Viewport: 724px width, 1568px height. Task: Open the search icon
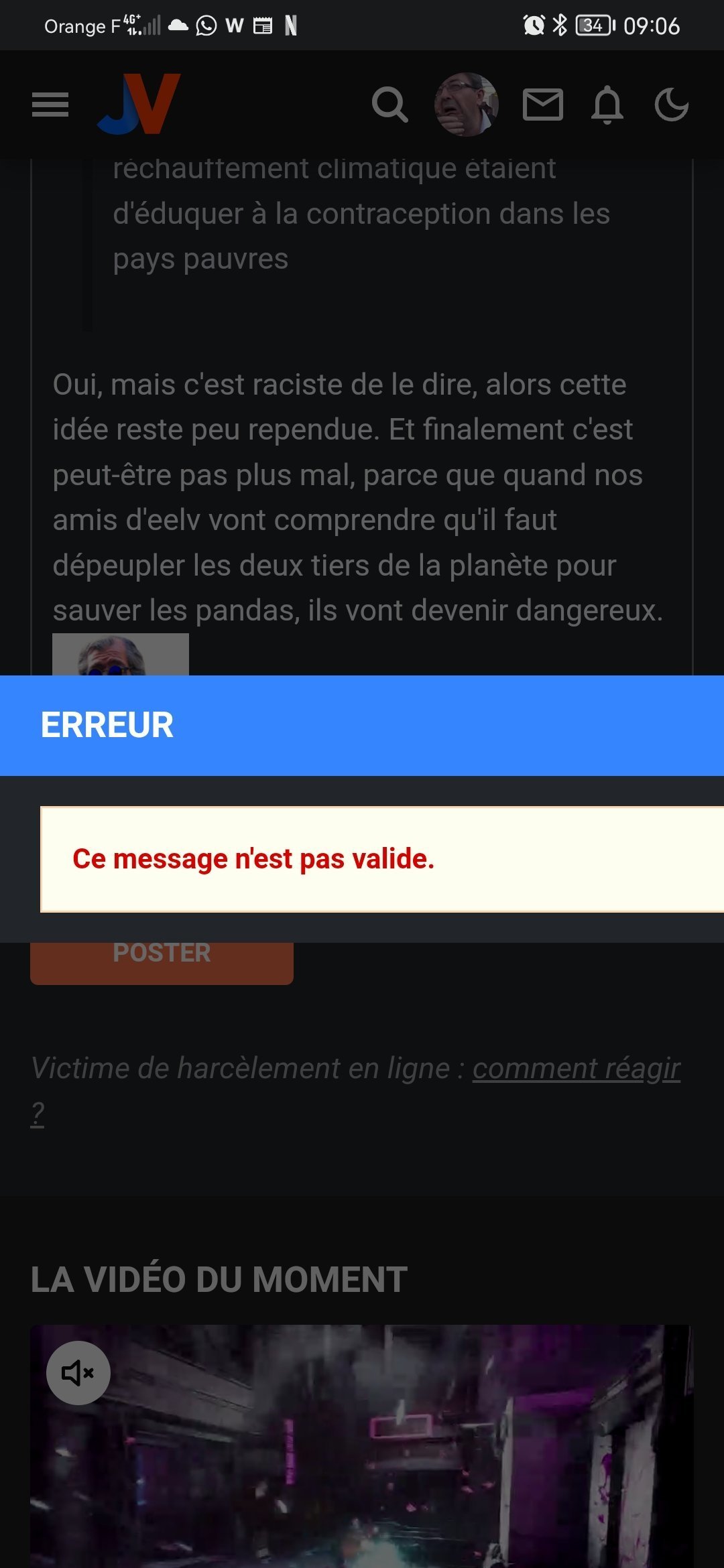click(390, 105)
